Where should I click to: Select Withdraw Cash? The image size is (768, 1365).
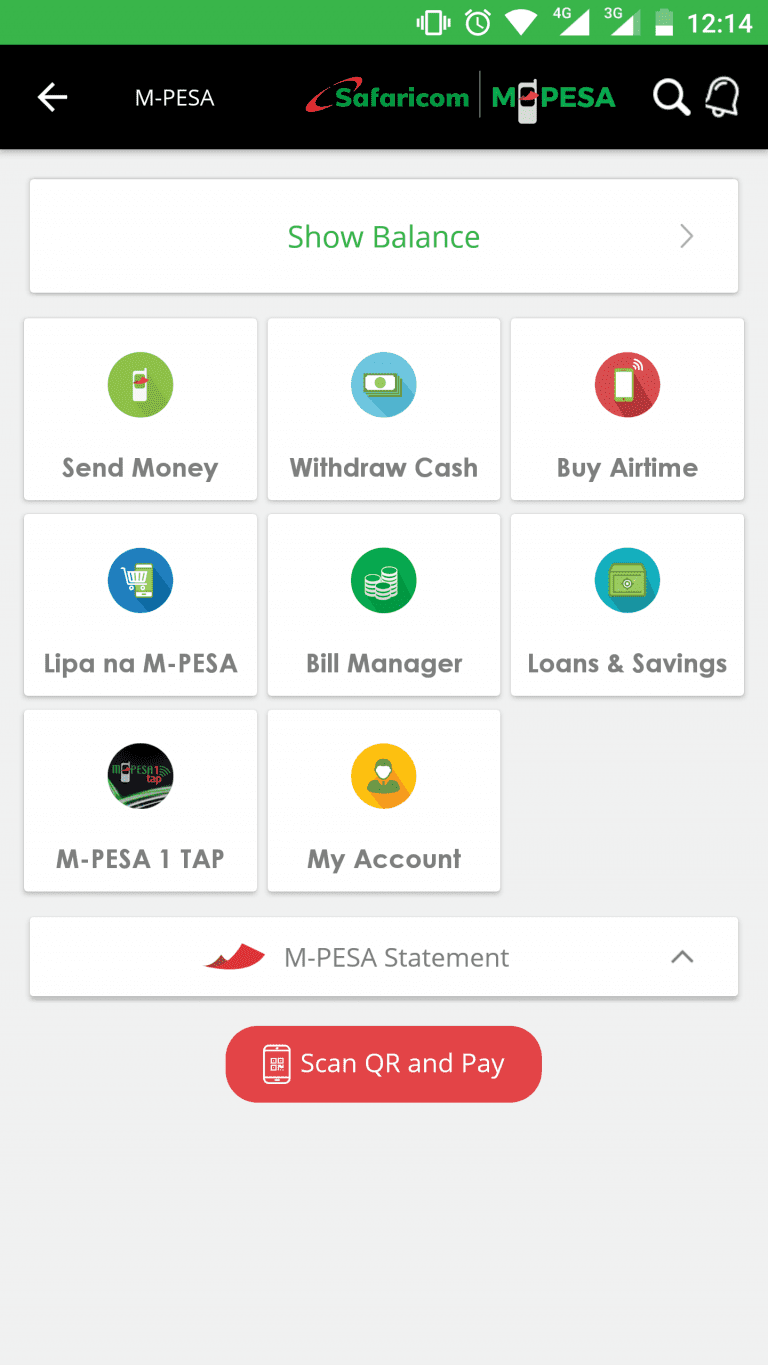pyautogui.click(x=384, y=409)
